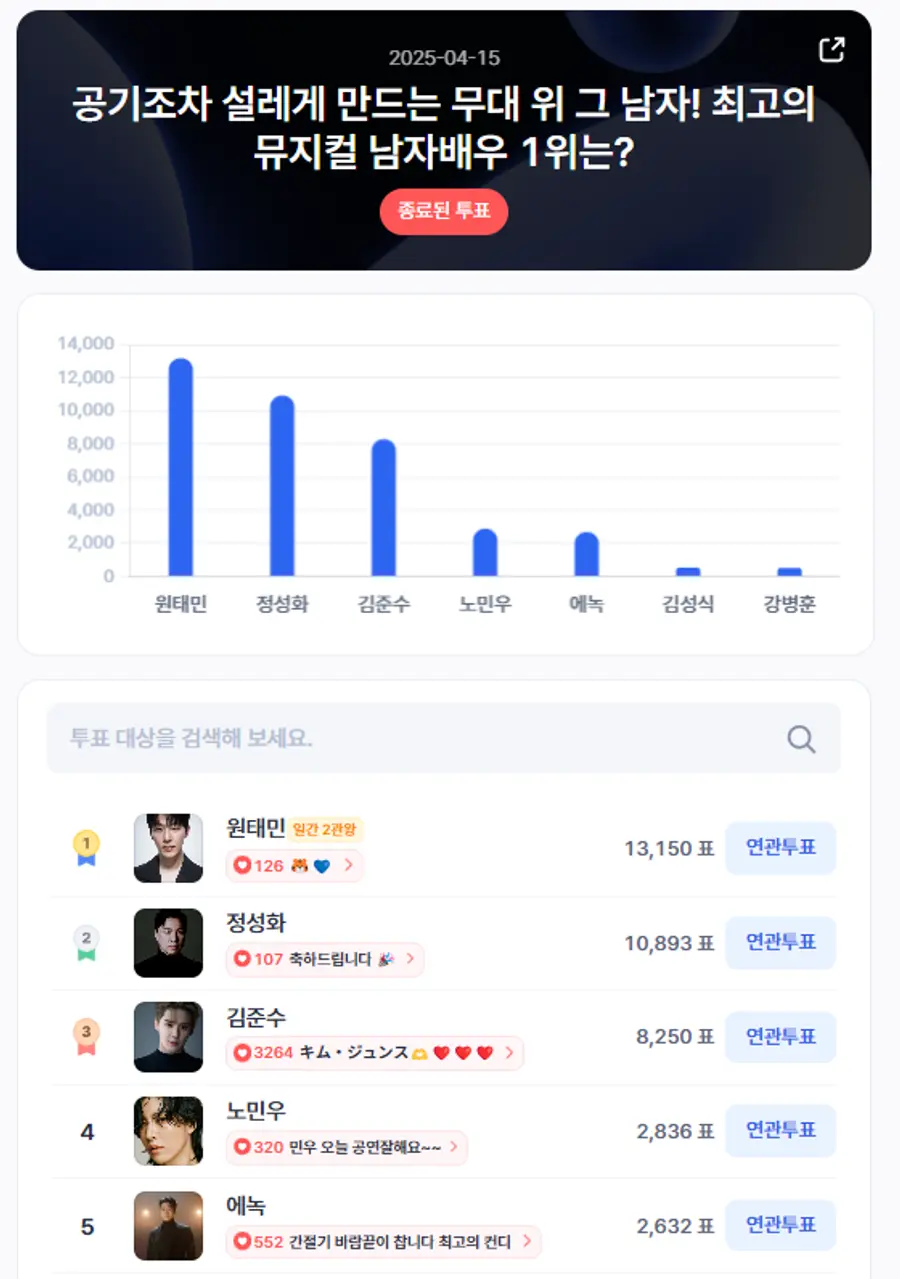This screenshot has width=900, height=1279.
Task: Select the green second-place ribbon badge
Action: point(86,943)
